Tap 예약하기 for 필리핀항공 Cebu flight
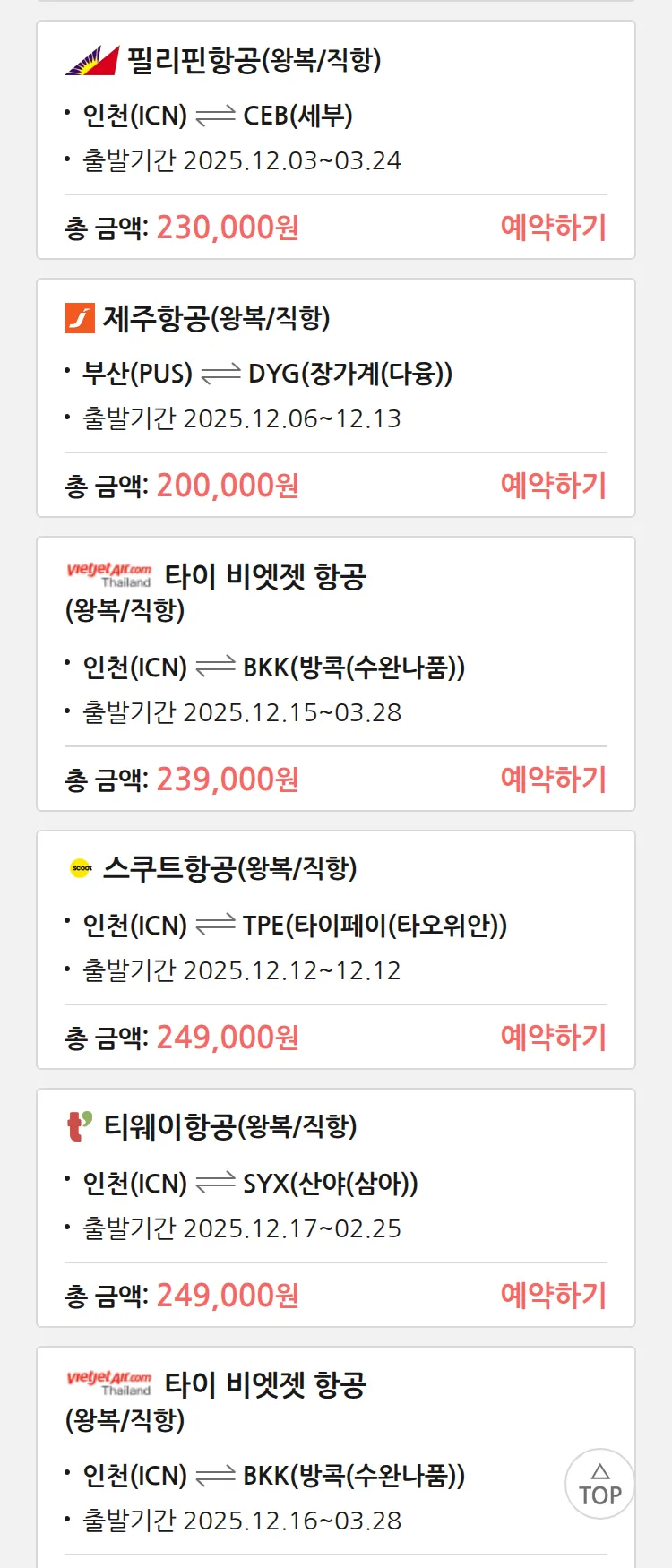The image size is (672, 1568). 553,228
